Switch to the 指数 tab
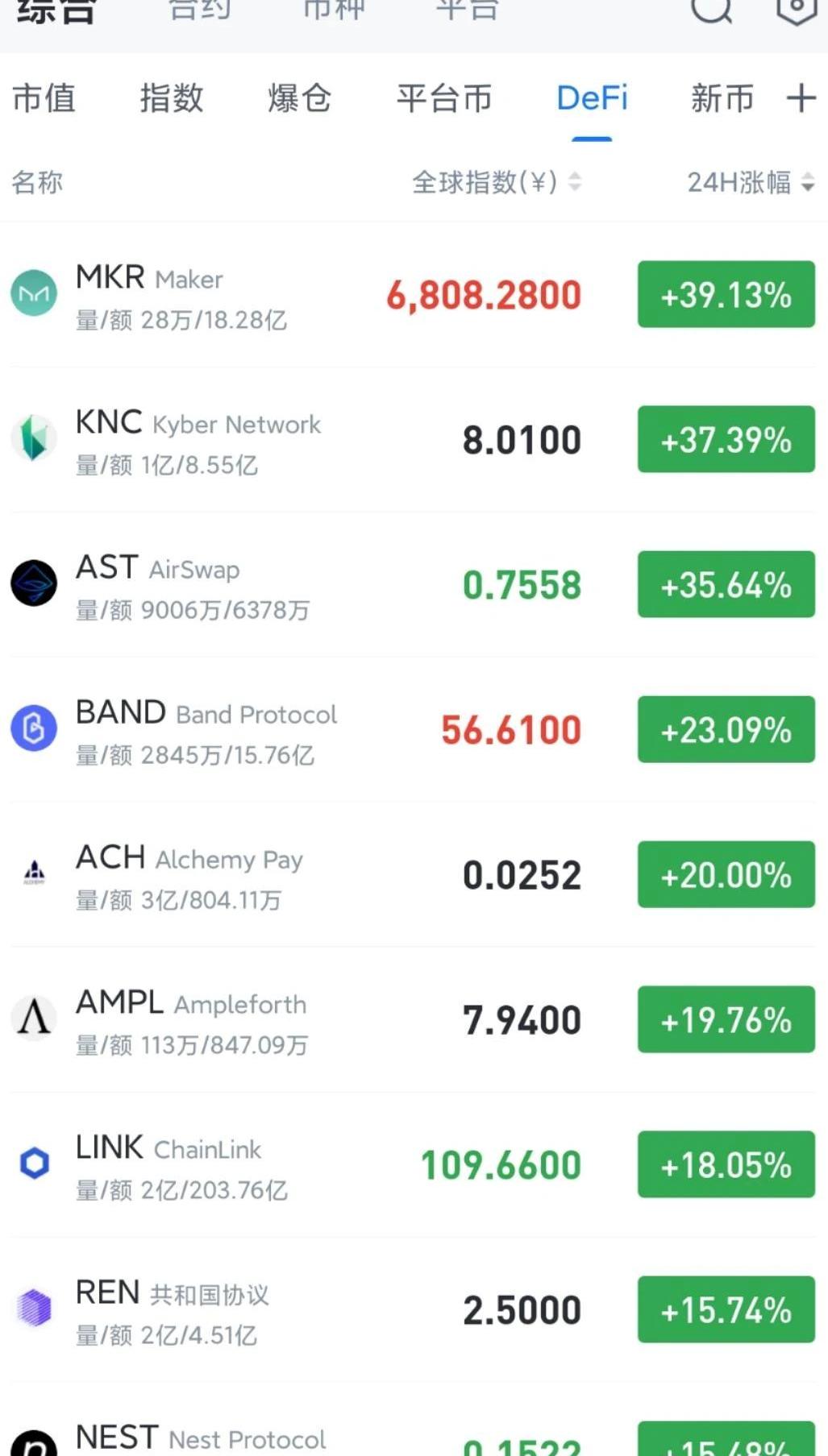828x1456 pixels. [x=172, y=98]
